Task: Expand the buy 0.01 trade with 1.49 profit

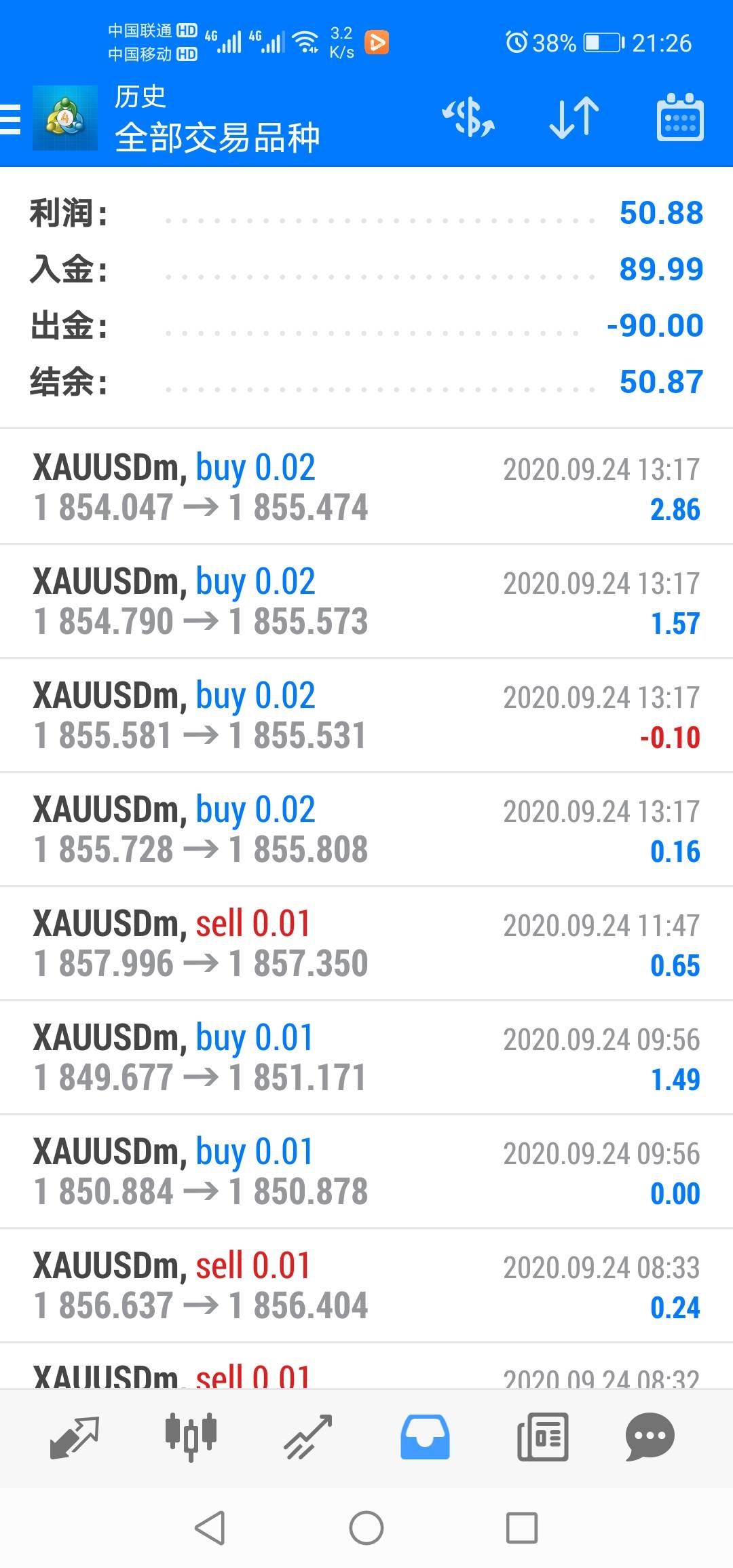Action: click(366, 1058)
